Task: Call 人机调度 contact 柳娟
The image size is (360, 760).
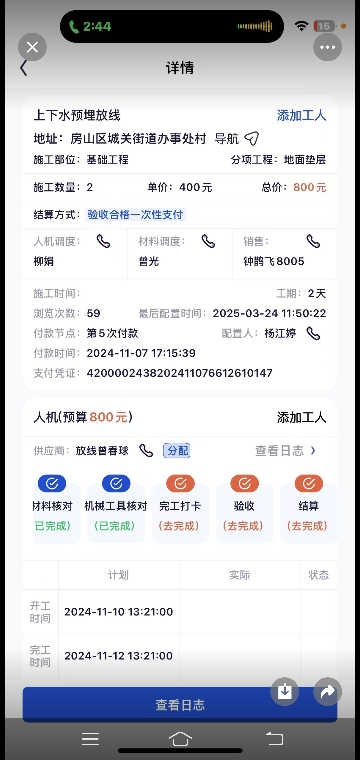Action: tap(103, 241)
